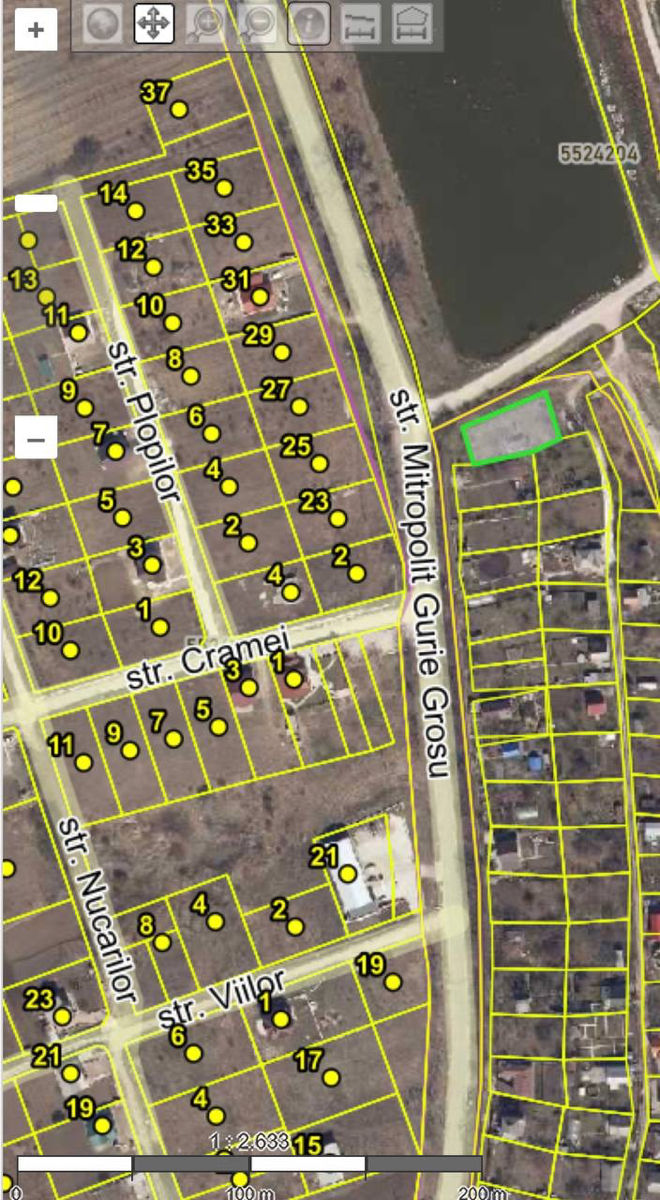Select the magnifier zoom-out tool

258,23
